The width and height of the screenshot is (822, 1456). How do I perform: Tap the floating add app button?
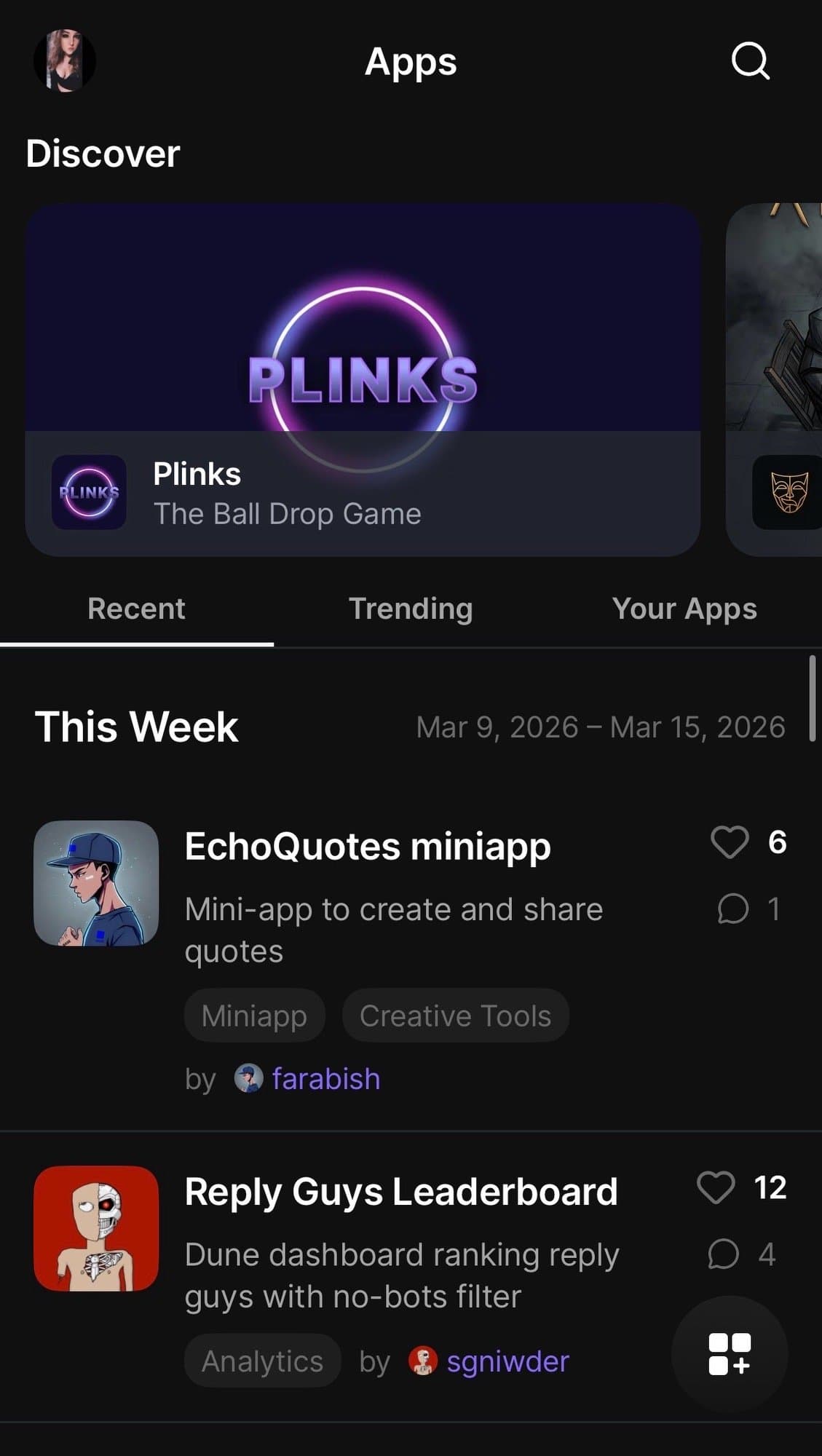tap(730, 1354)
